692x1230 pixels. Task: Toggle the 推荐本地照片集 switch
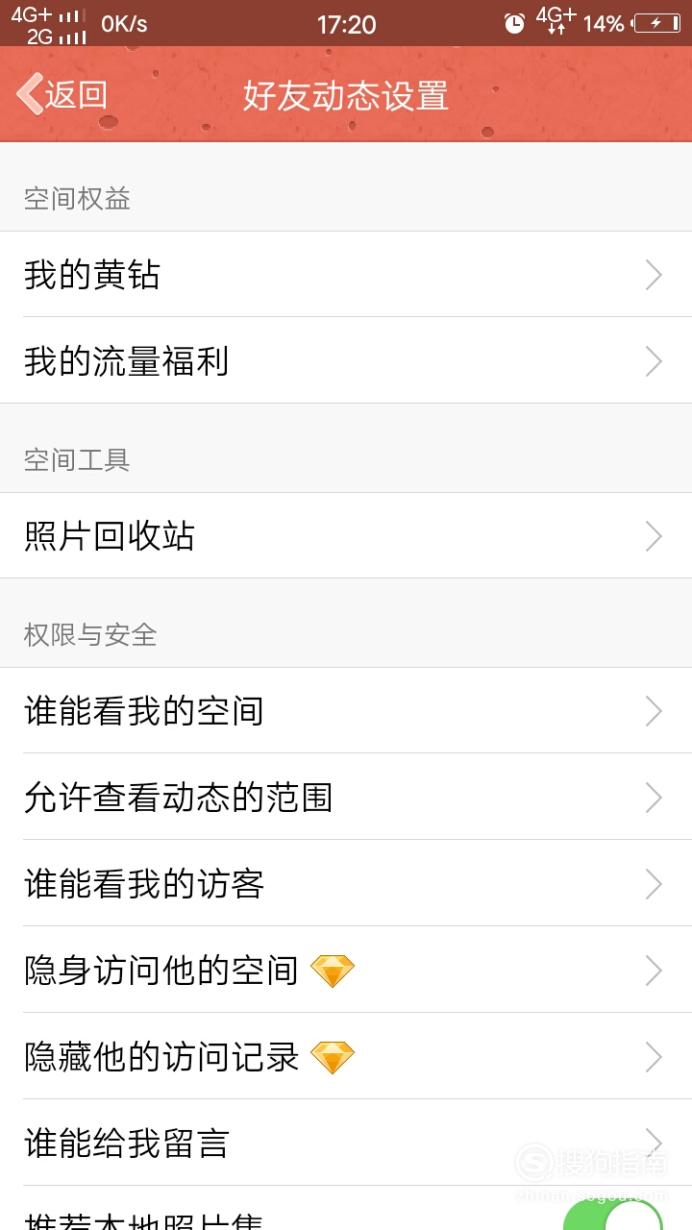pos(613,1213)
